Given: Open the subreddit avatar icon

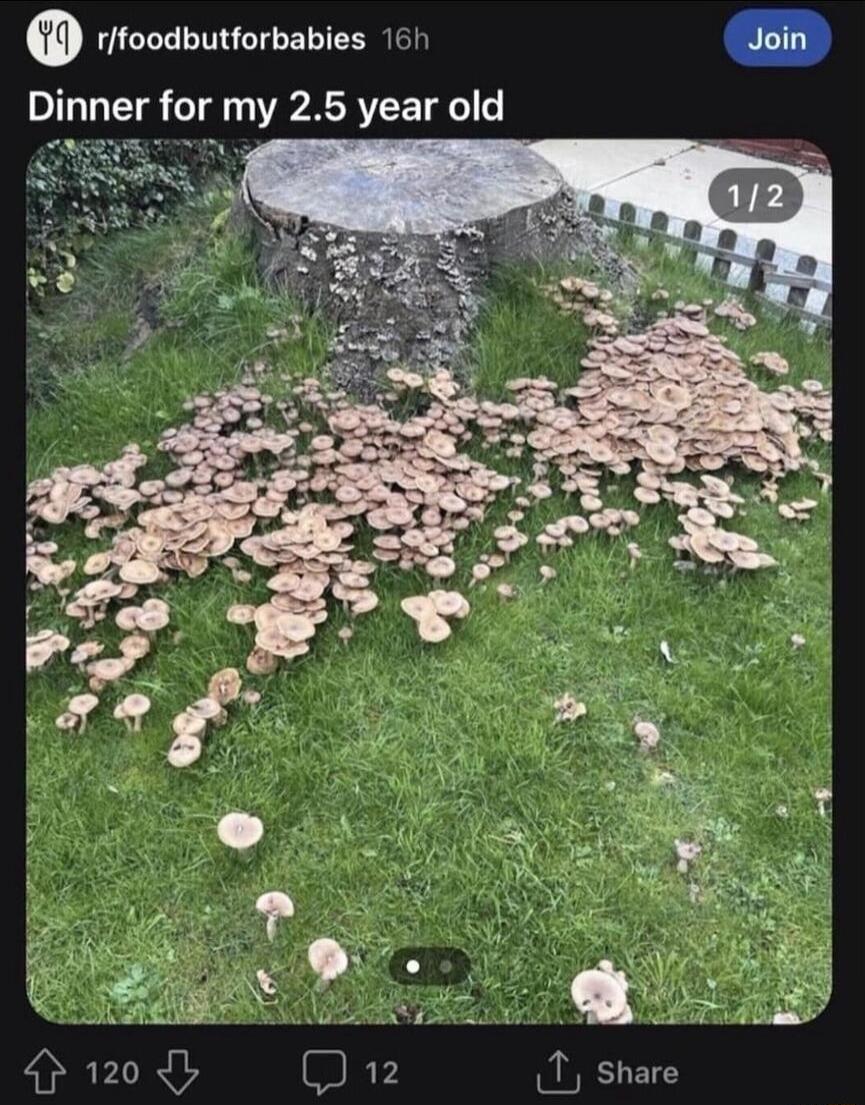Looking at the screenshot, I should pyautogui.click(x=52, y=40).
